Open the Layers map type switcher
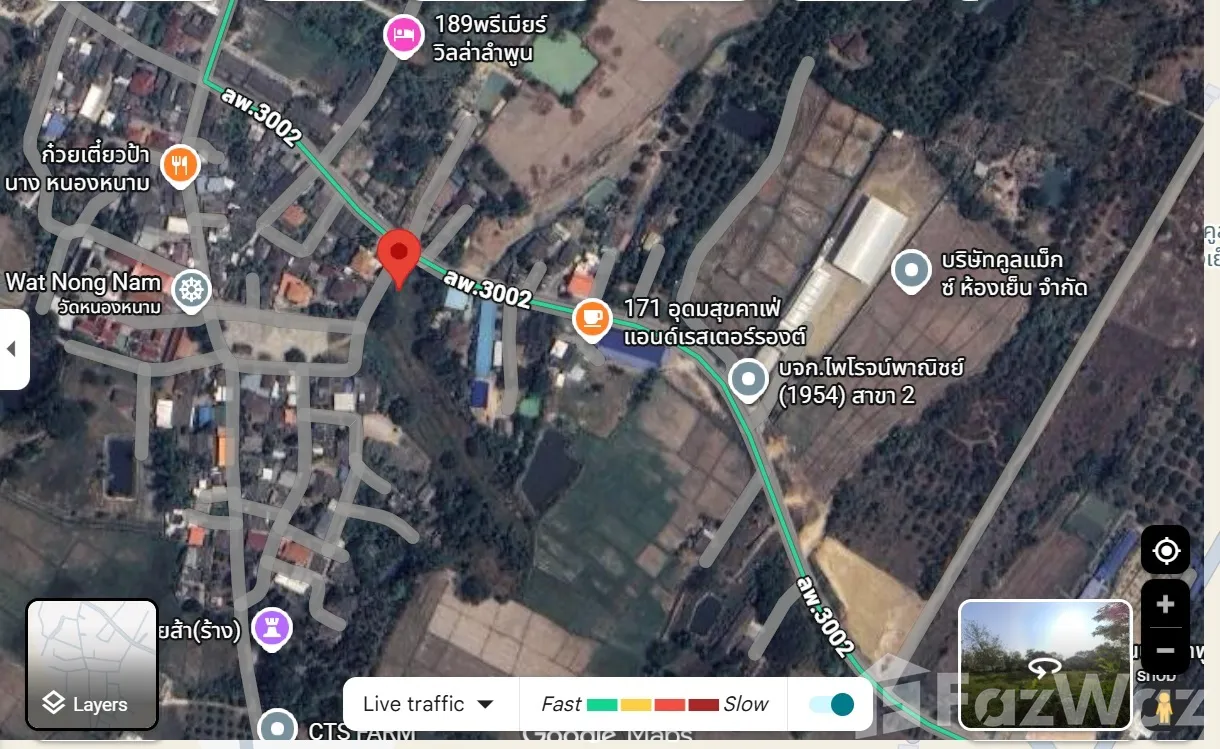1220x749 pixels. pos(91,664)
